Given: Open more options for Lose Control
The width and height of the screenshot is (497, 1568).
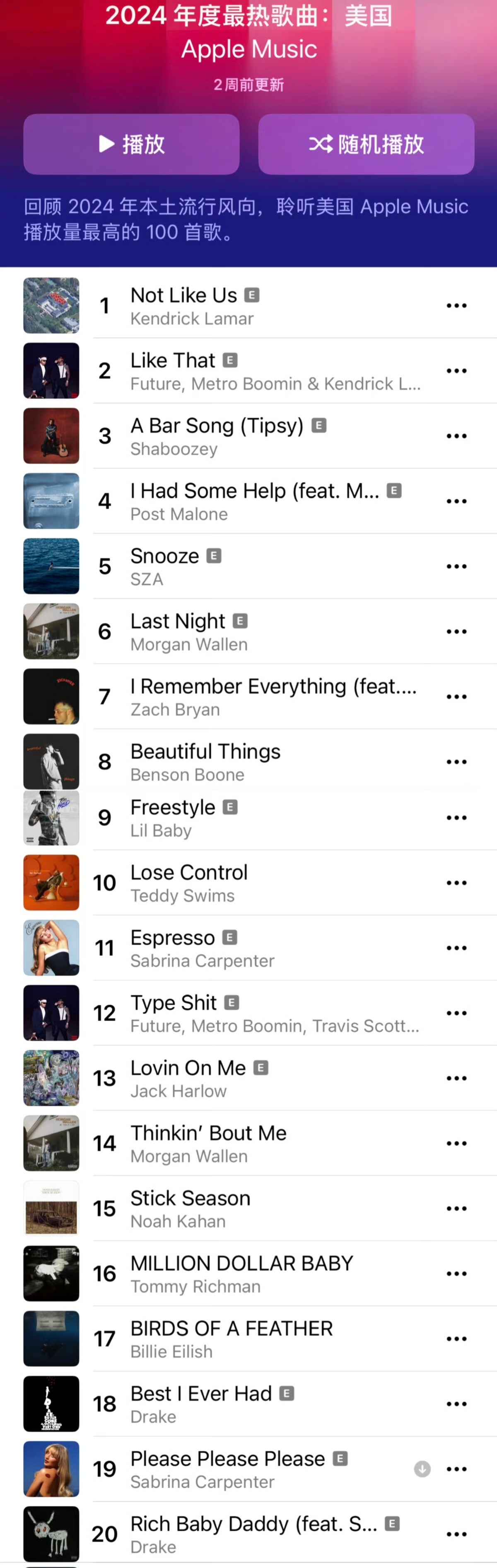Looking at the screenshot, I should tap(456, 883).
